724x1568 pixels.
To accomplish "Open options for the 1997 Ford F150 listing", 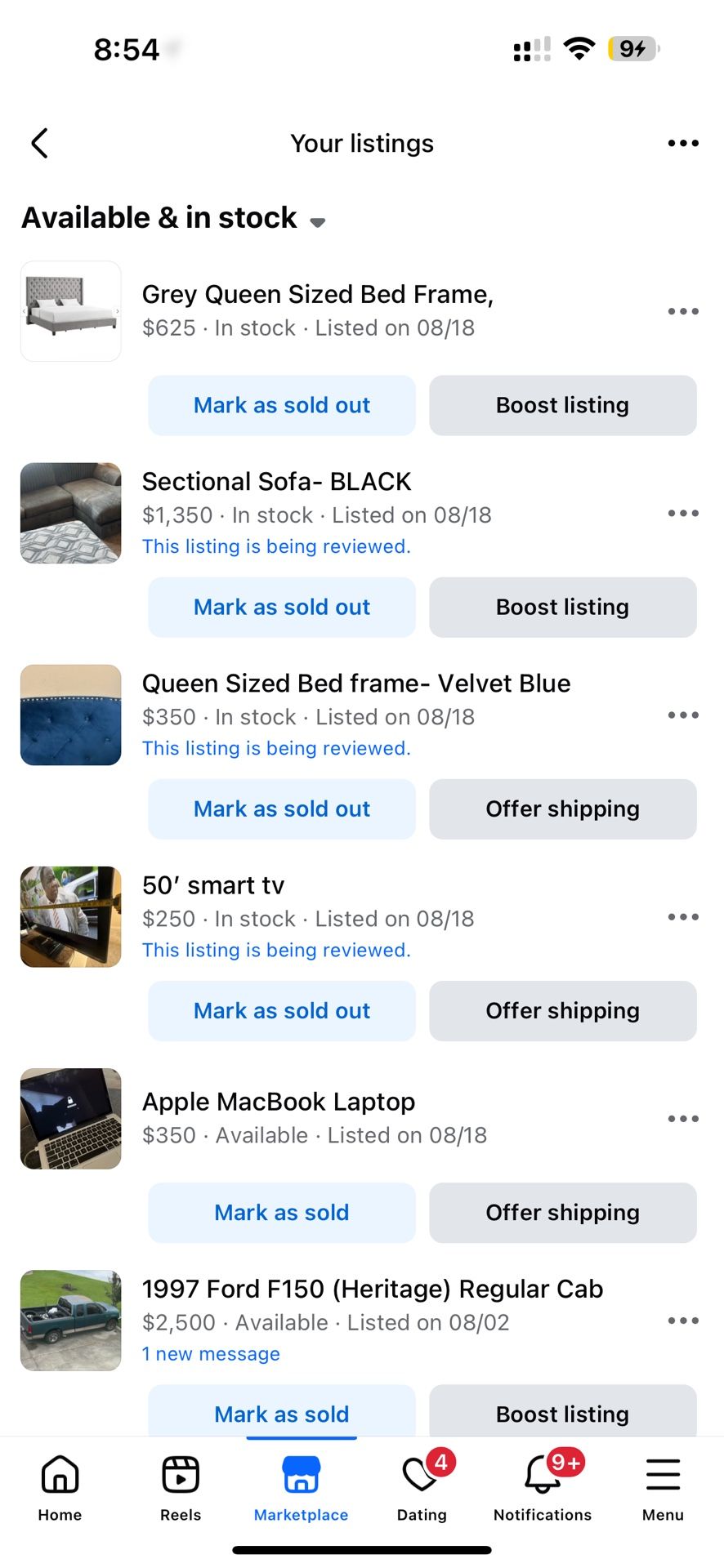I will [682, 1320].
